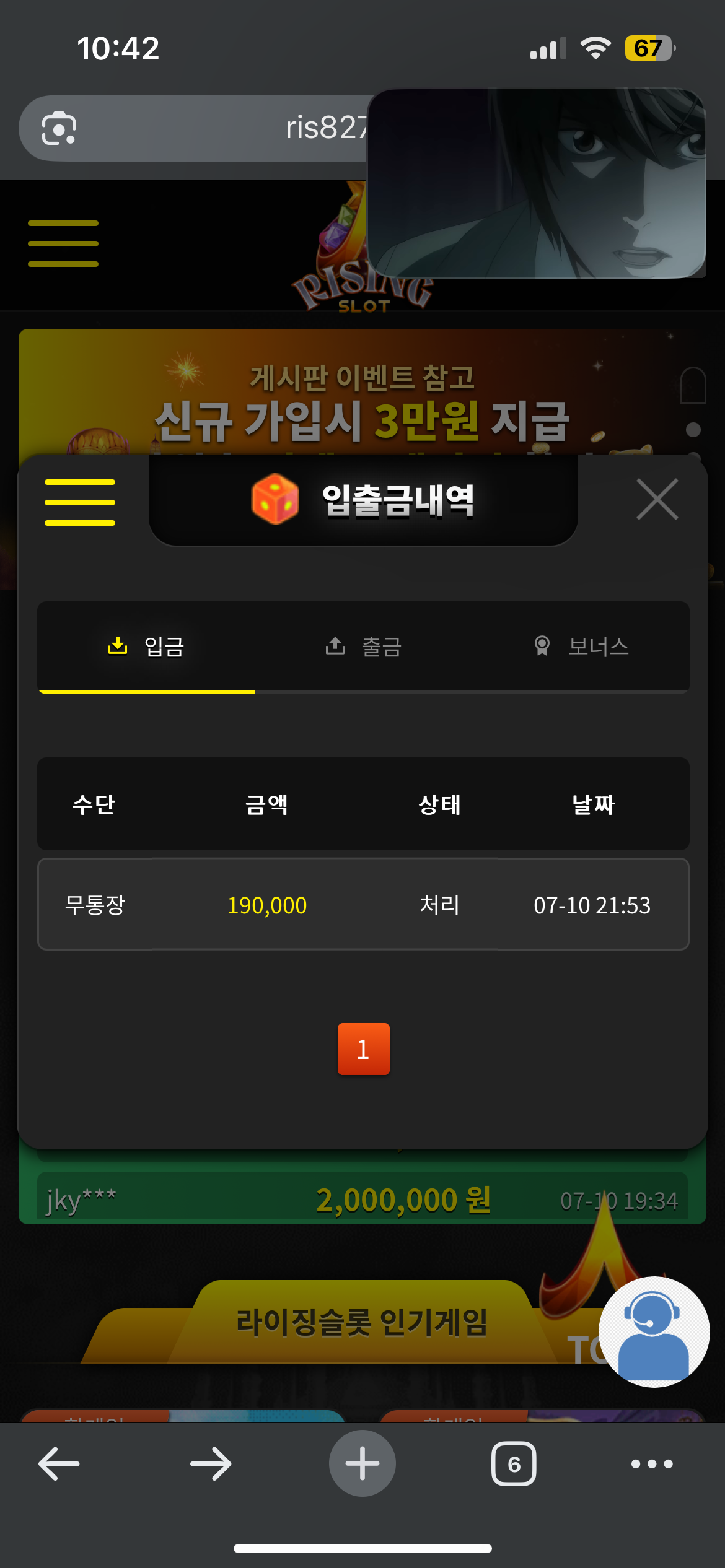This screenshot has height=1568, width=725.
Task: Select the 입금 tab
Action: [x=147, y=647]
